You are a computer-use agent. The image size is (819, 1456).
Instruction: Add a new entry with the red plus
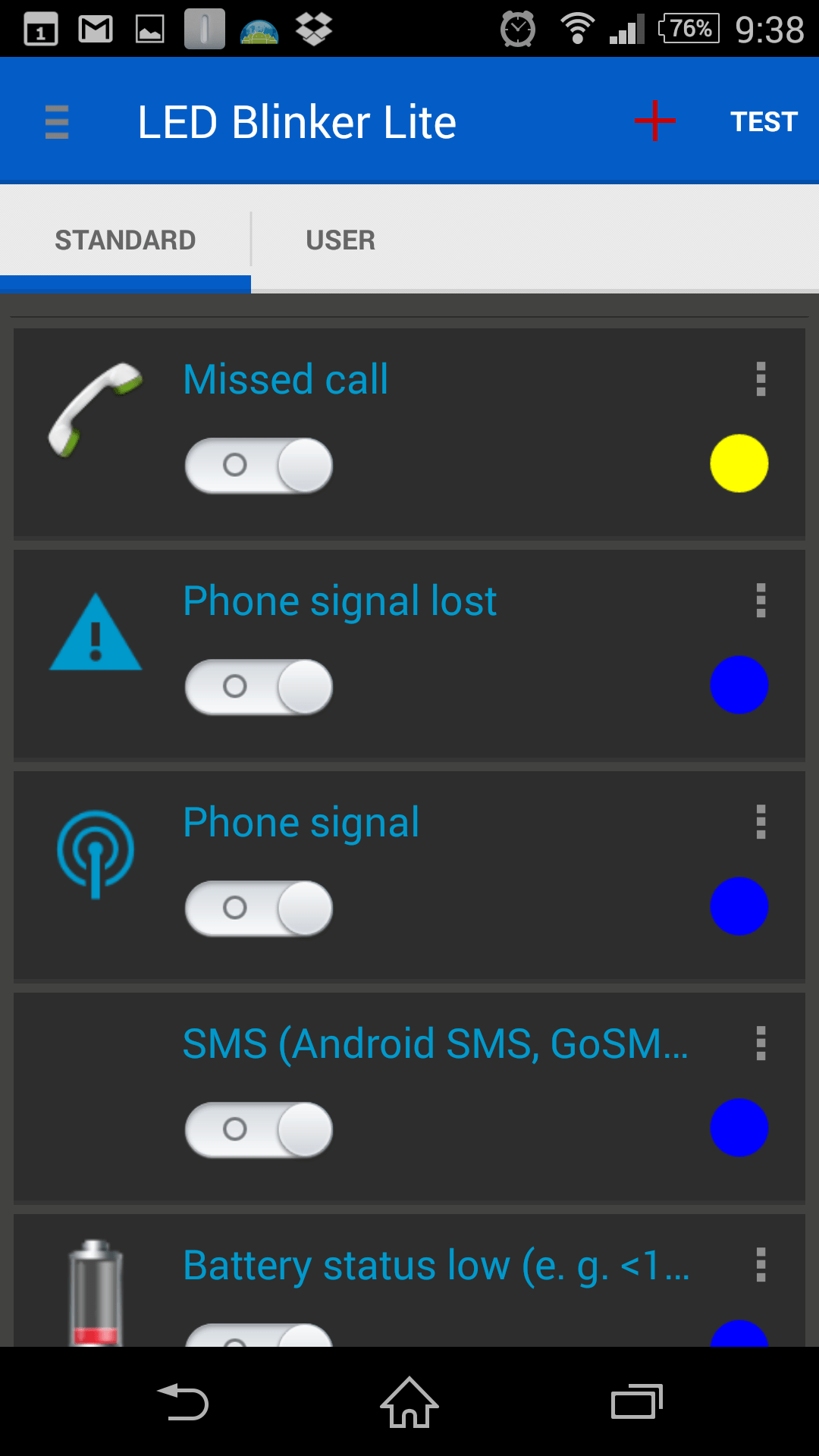pos(655,121)
